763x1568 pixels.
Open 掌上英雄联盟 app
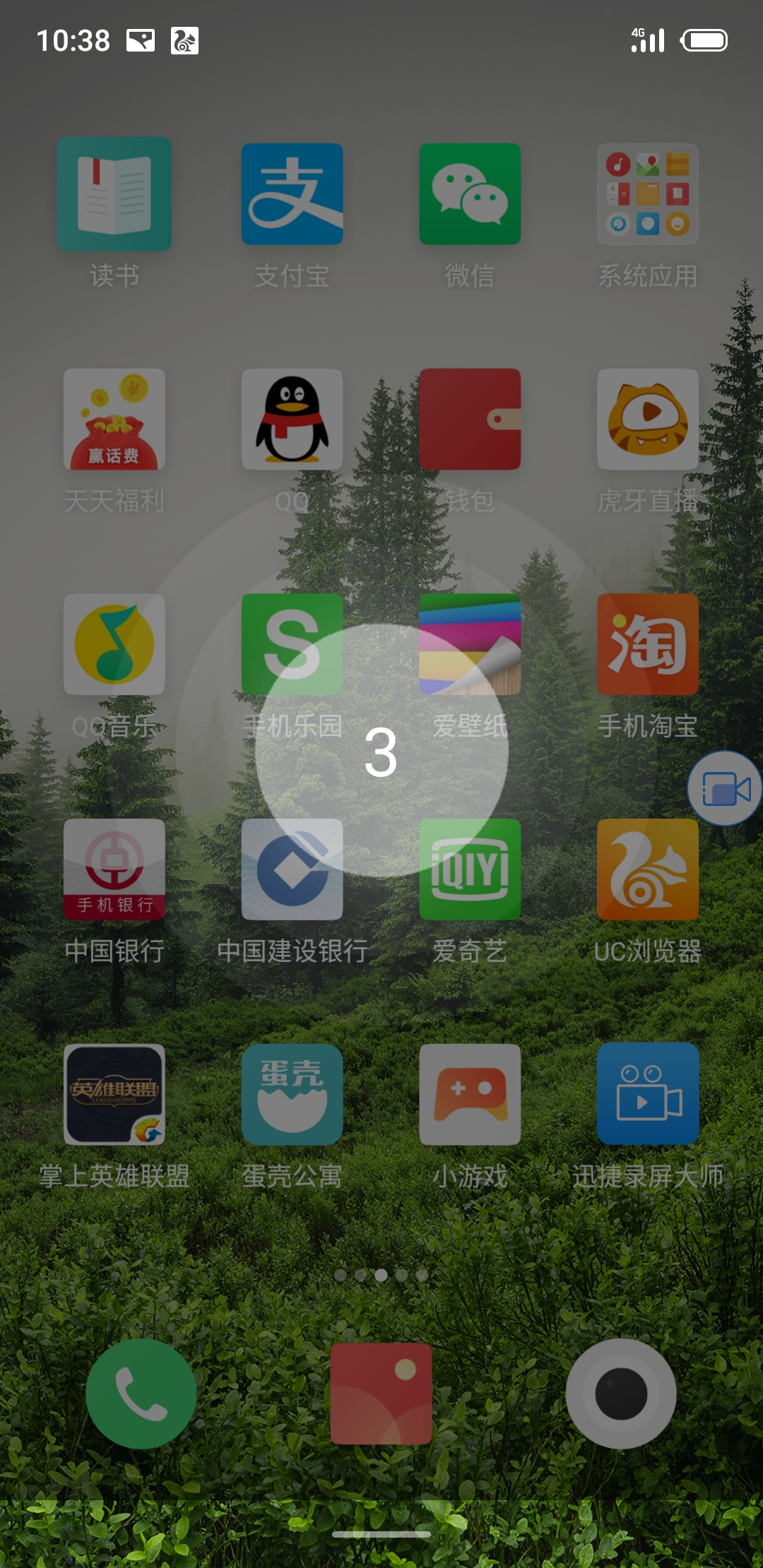114,1094
